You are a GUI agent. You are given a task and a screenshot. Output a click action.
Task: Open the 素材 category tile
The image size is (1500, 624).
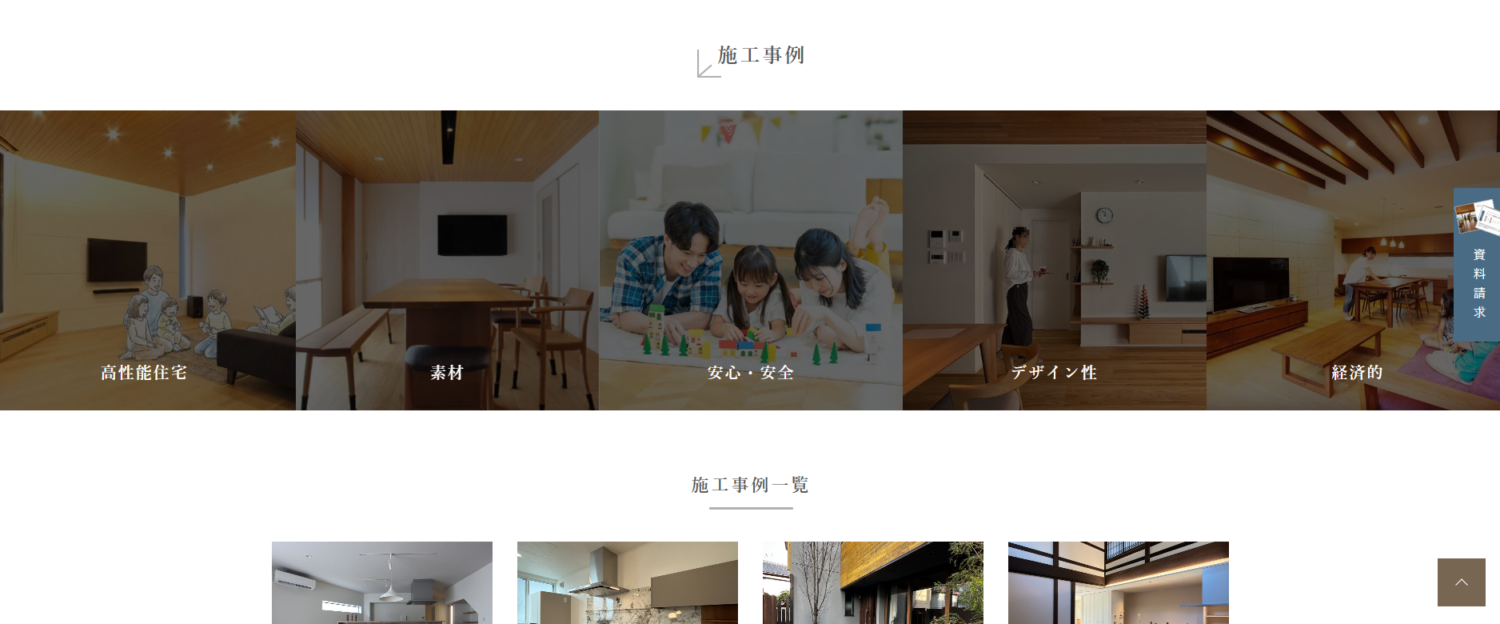click(x=447, y=260)
